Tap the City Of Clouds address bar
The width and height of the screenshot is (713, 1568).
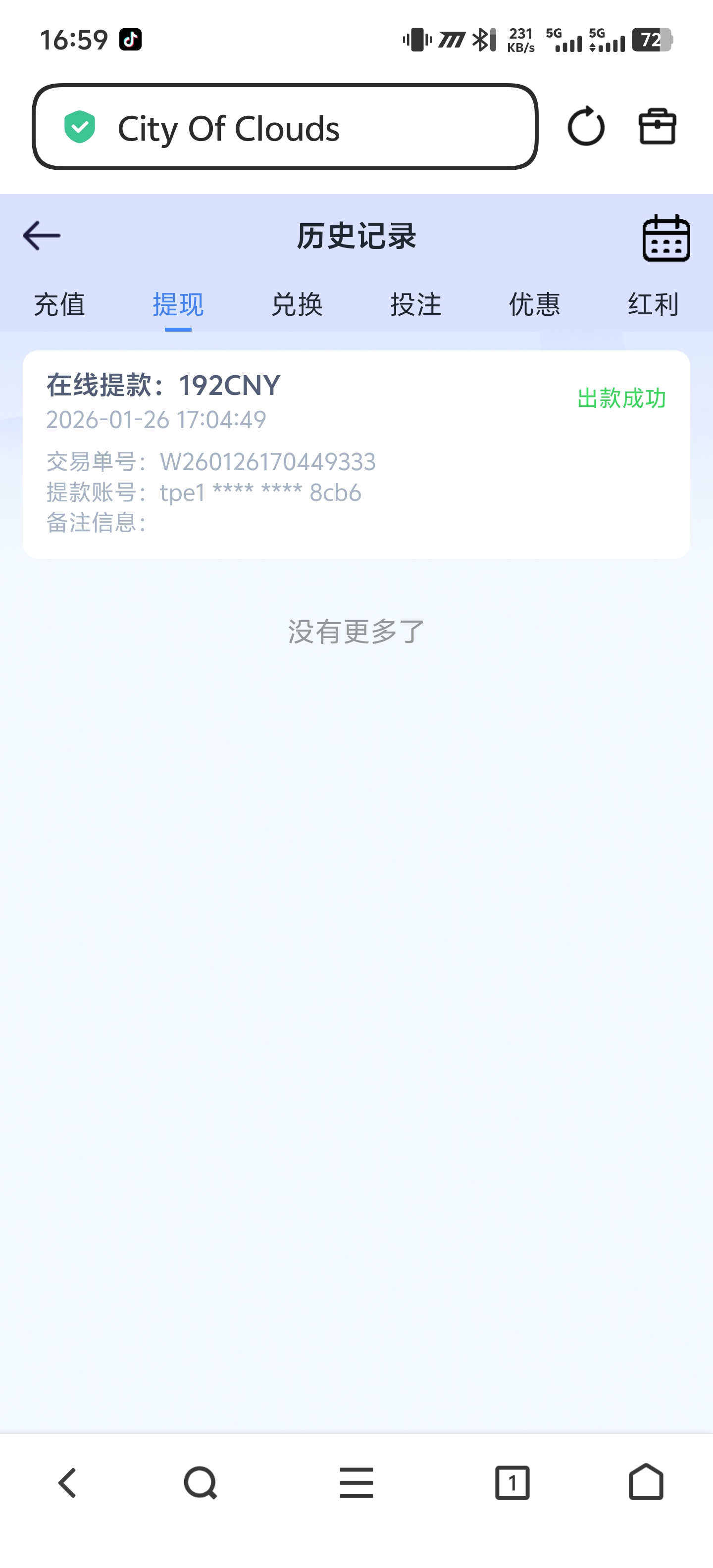285,127
